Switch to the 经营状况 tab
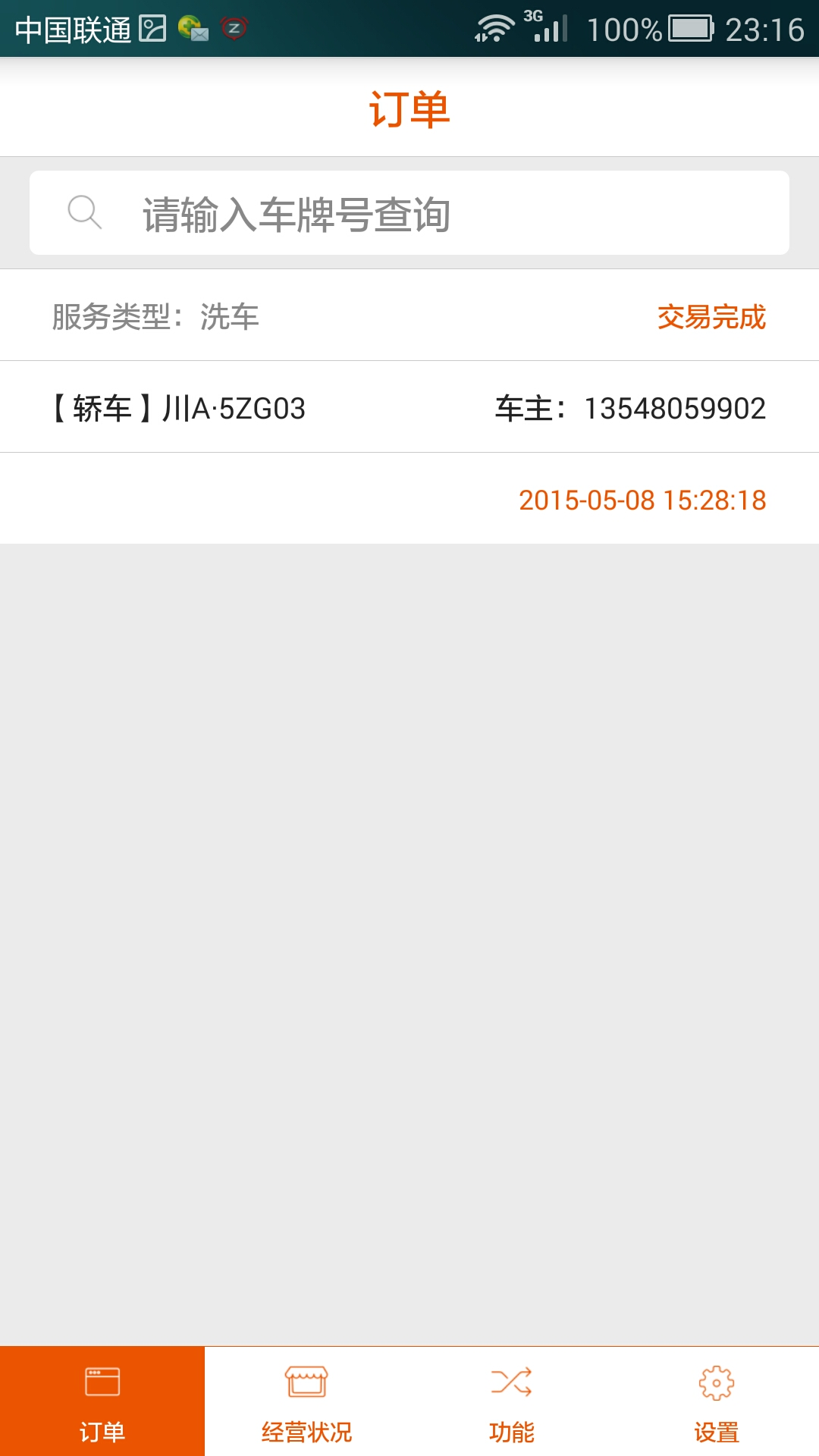Viewport: 819px width, 1456px height. tap(307, 1401)
